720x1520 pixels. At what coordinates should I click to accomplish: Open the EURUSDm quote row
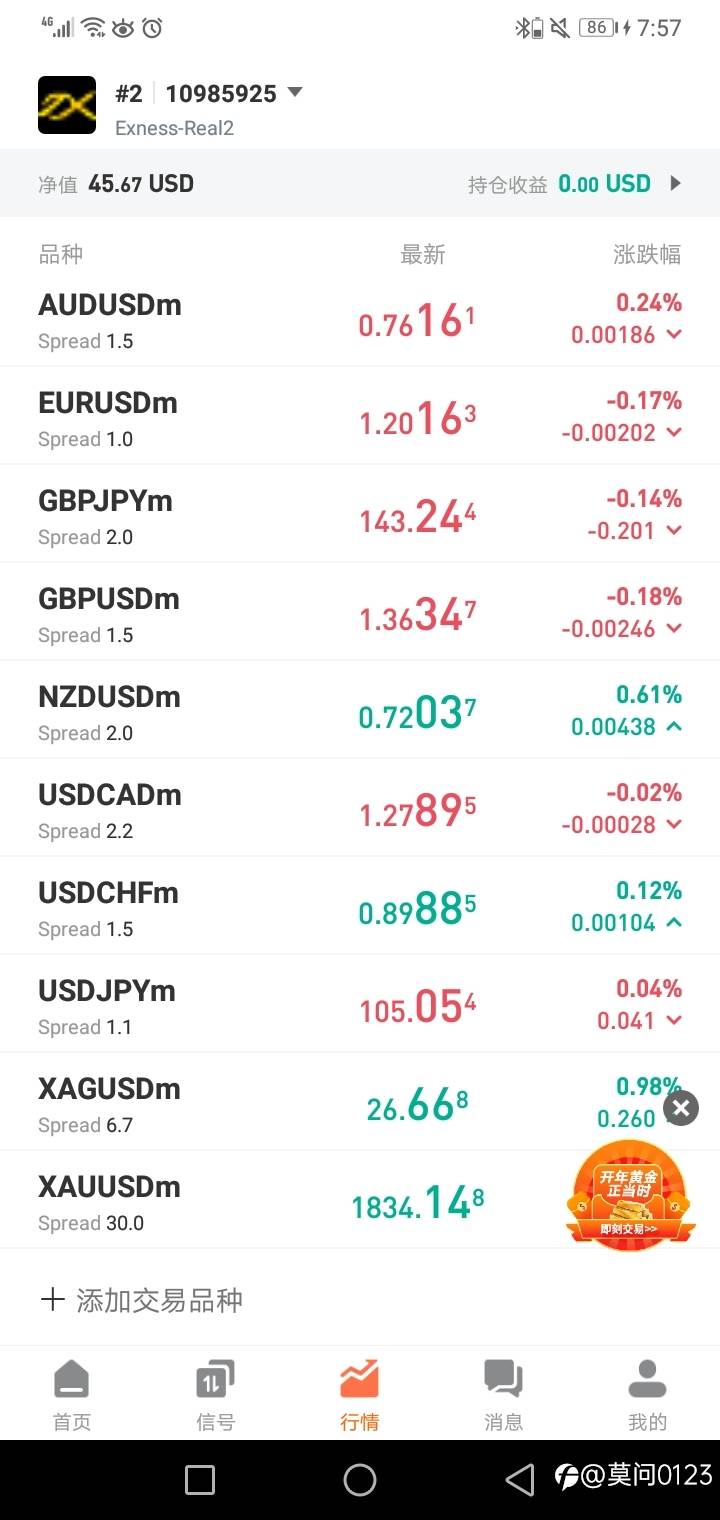click(x=360, y=416)
